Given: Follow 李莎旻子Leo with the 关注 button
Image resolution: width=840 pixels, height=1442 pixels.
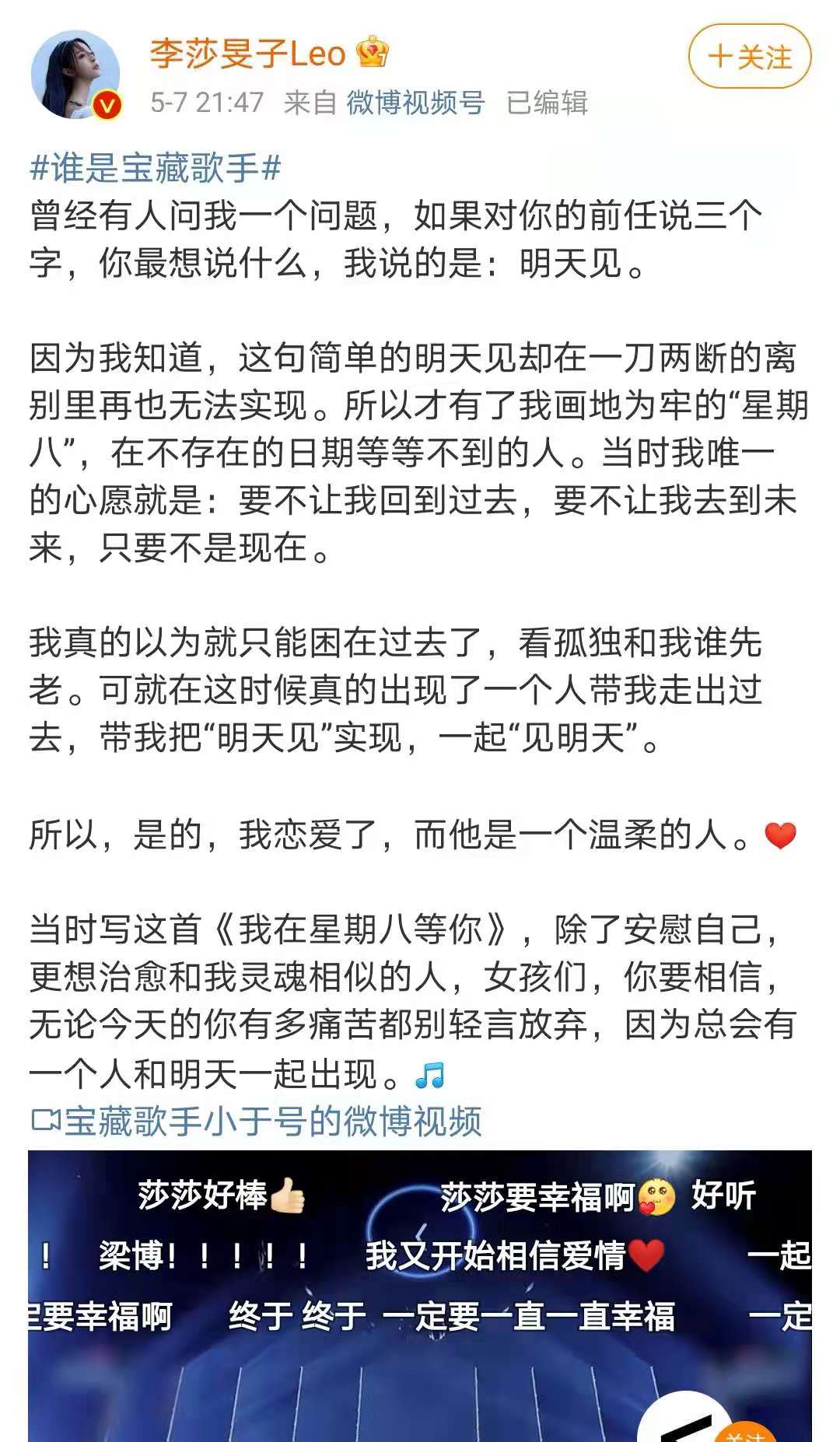Looking at the screenshot, I should tap(749, 57).
